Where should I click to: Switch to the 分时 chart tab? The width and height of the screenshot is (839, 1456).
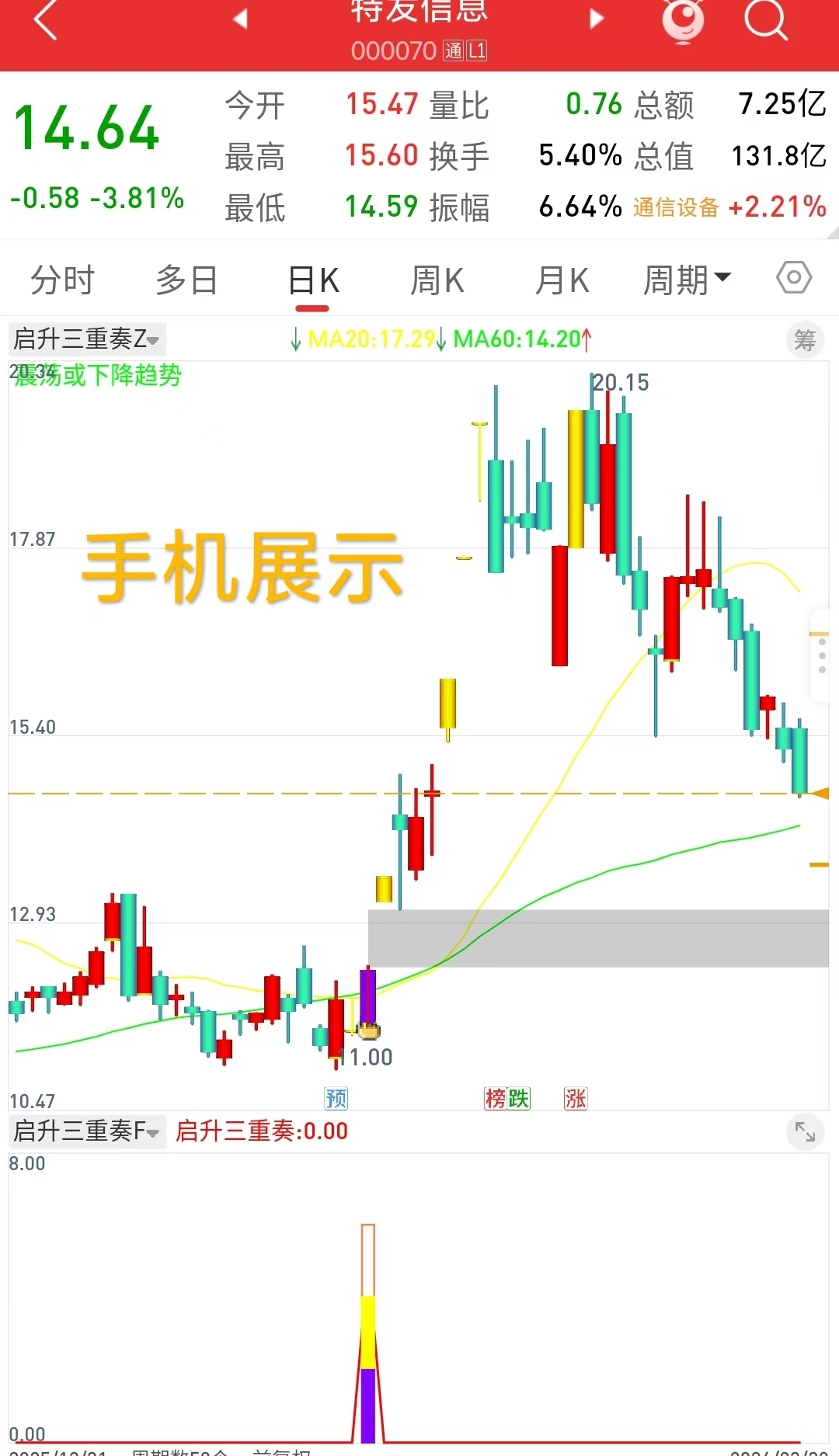tap(62, 280)
